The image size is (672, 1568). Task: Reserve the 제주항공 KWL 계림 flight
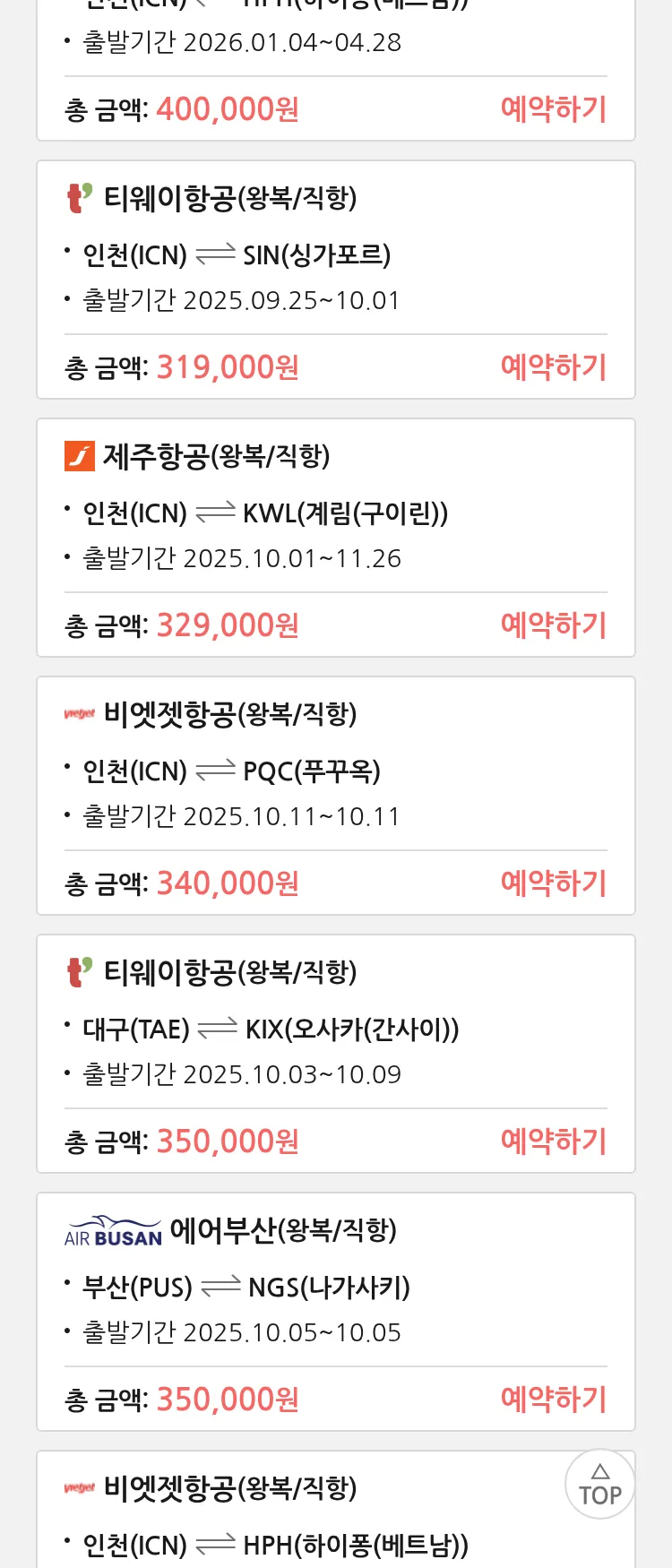(x=553, y=625)
